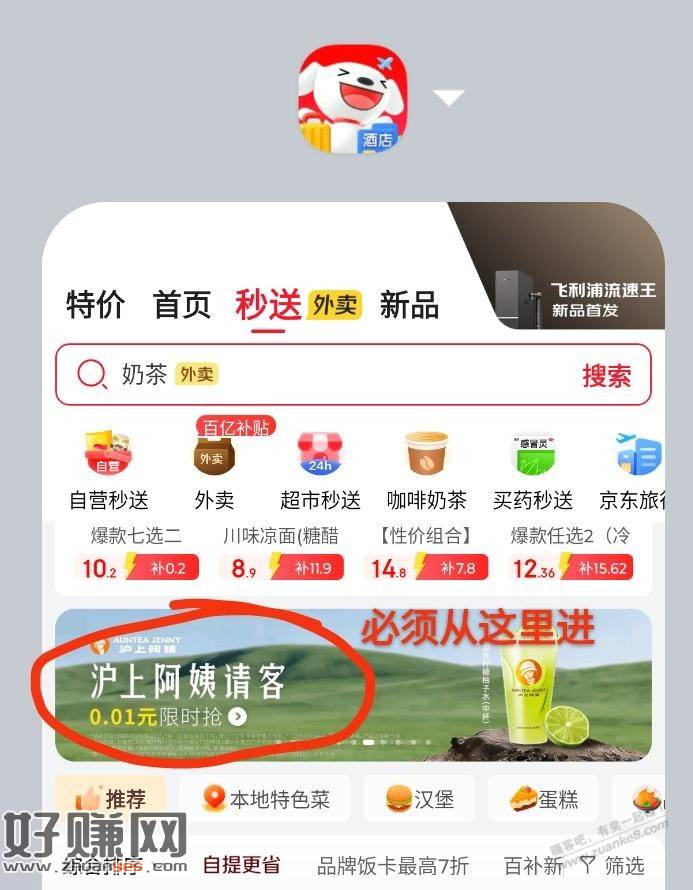Switch to the 特价 tab
This screenshot has width=693, height=890.
click(x=95, y=304)
